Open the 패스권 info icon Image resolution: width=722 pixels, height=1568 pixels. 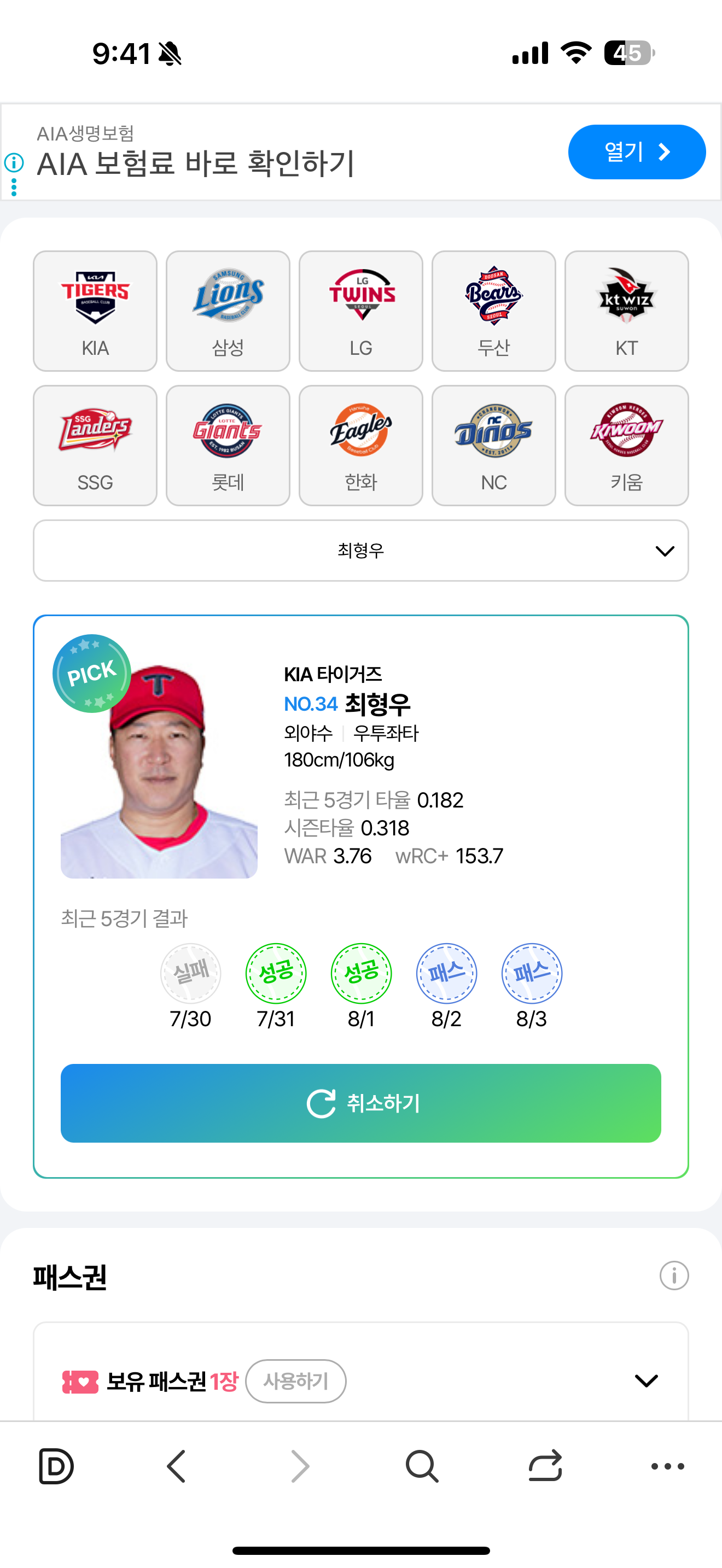(x=673, y=1275)
